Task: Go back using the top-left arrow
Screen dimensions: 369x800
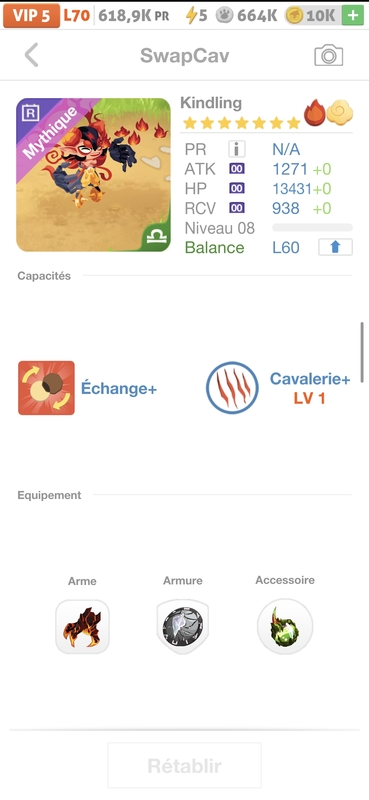Action: 32,55
